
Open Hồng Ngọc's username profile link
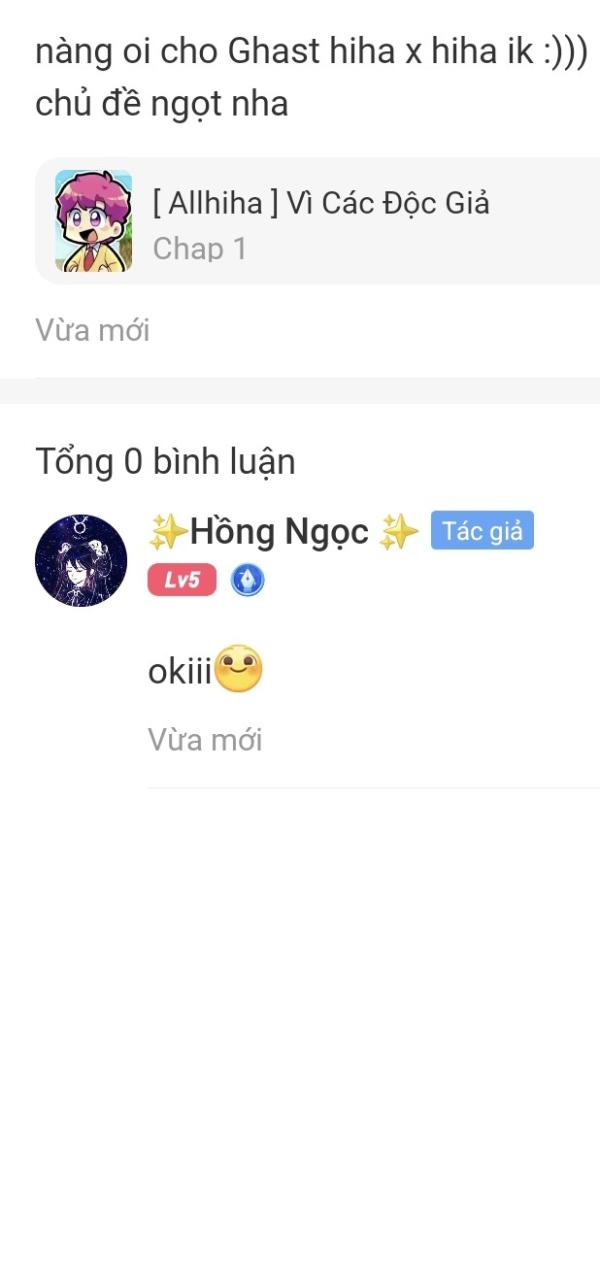click(283, 532)
